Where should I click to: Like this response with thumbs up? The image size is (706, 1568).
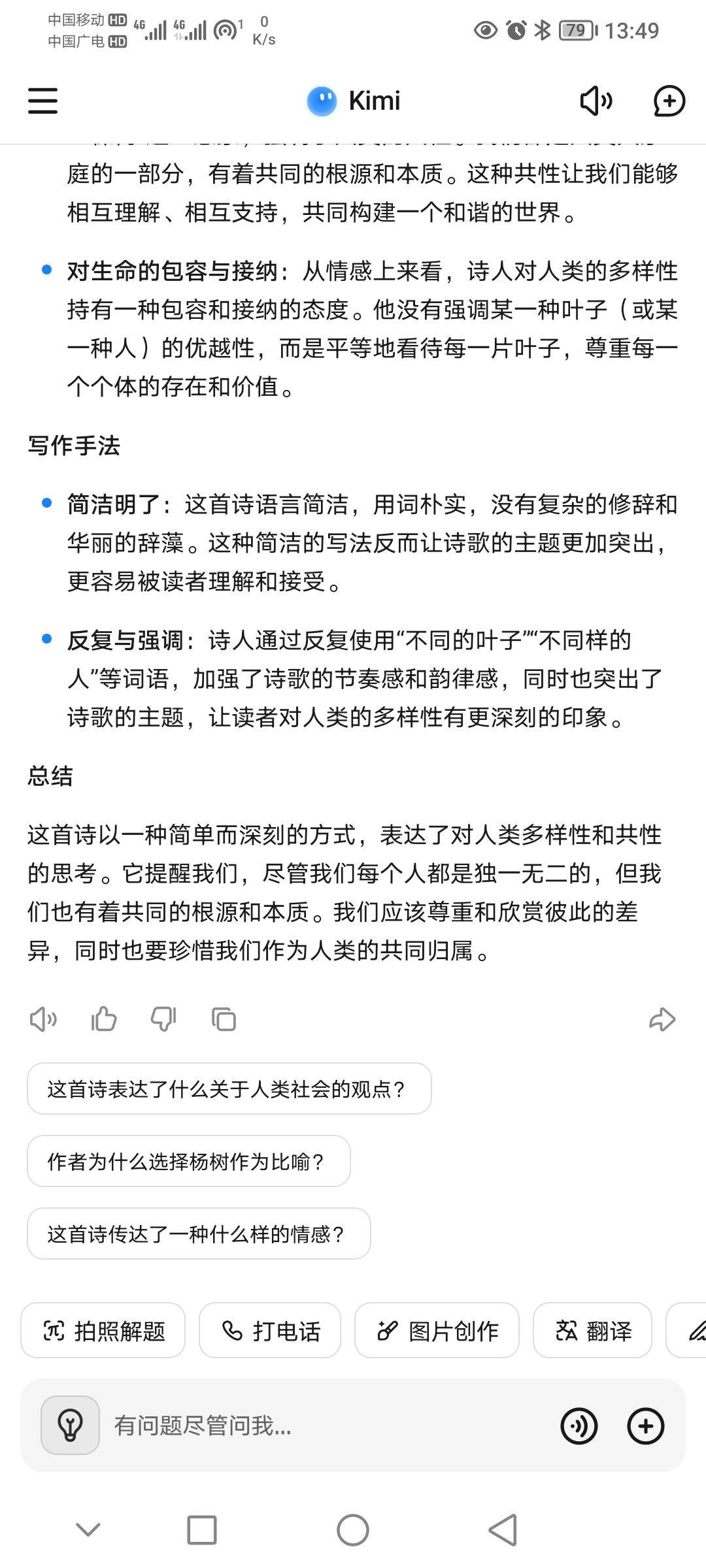[x=104, y=1019]
